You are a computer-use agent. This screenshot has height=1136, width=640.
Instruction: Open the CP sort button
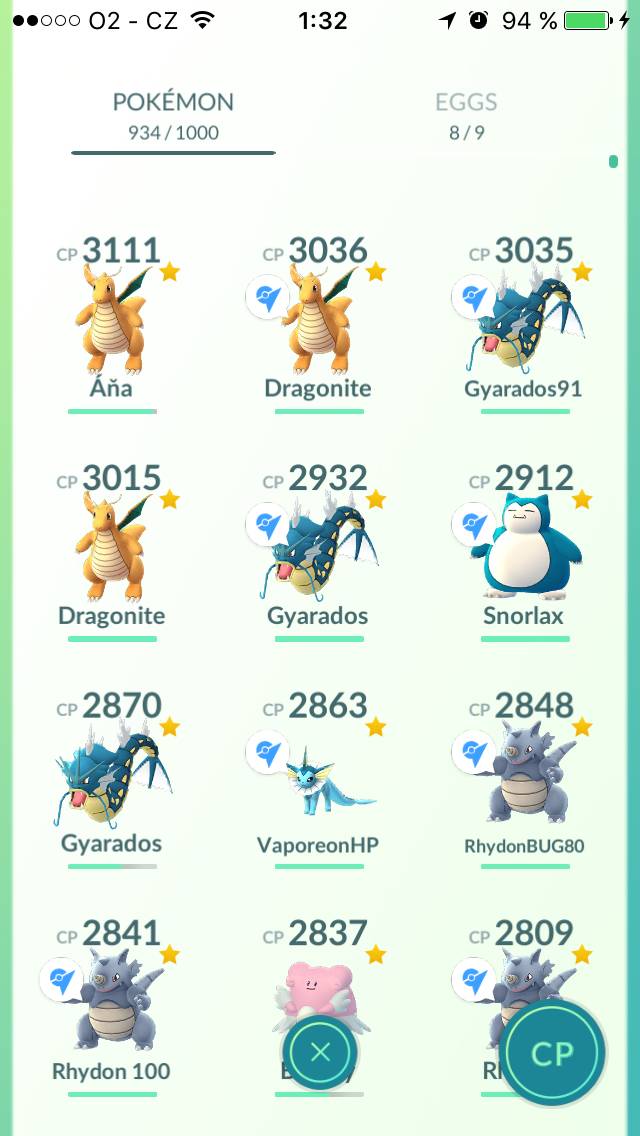click(553, 1054)
